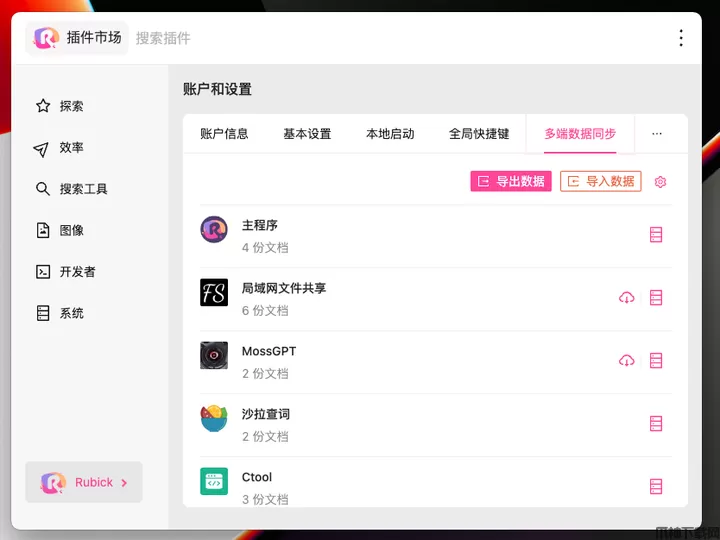720x540 pixels.
Task: Open the Rubick account button
Action: pos(84,482)
